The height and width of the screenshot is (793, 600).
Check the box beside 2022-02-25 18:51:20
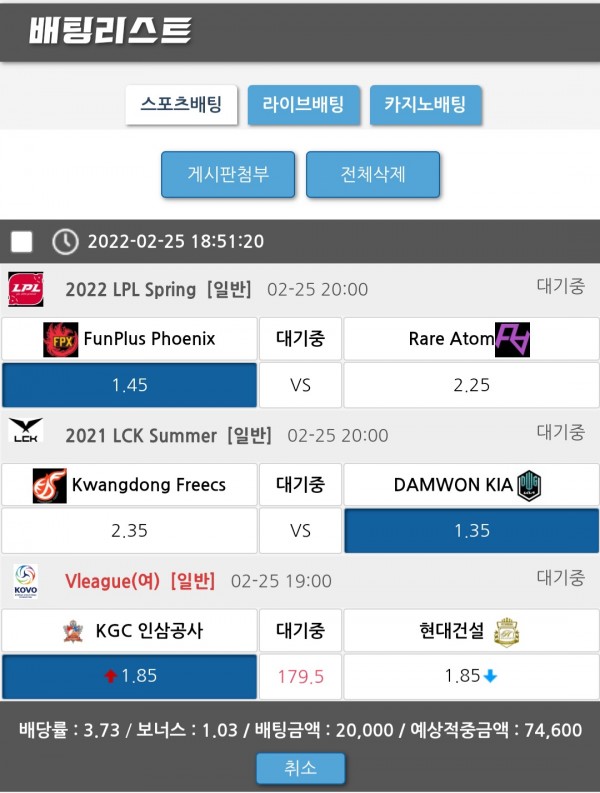coord(22,241)
